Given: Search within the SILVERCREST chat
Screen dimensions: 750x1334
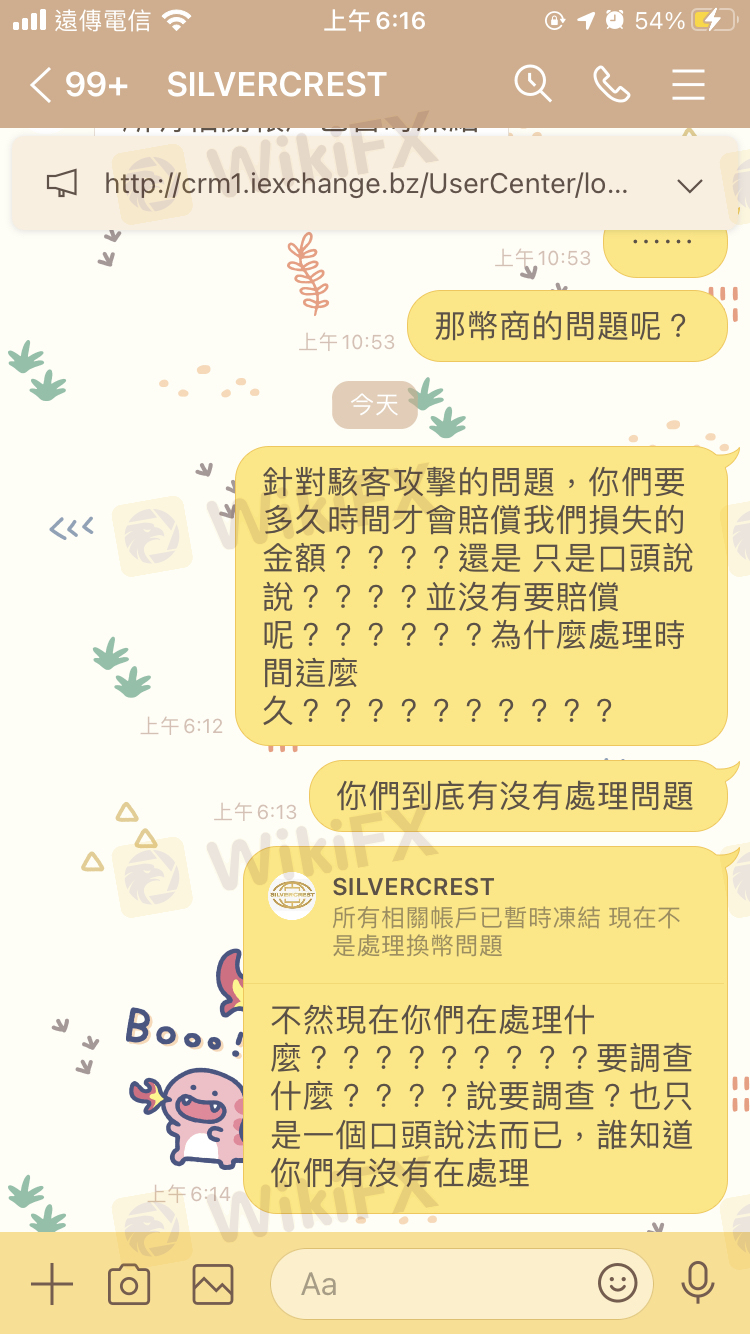Looking at the screenshot, I should click(x=533, y=85).
